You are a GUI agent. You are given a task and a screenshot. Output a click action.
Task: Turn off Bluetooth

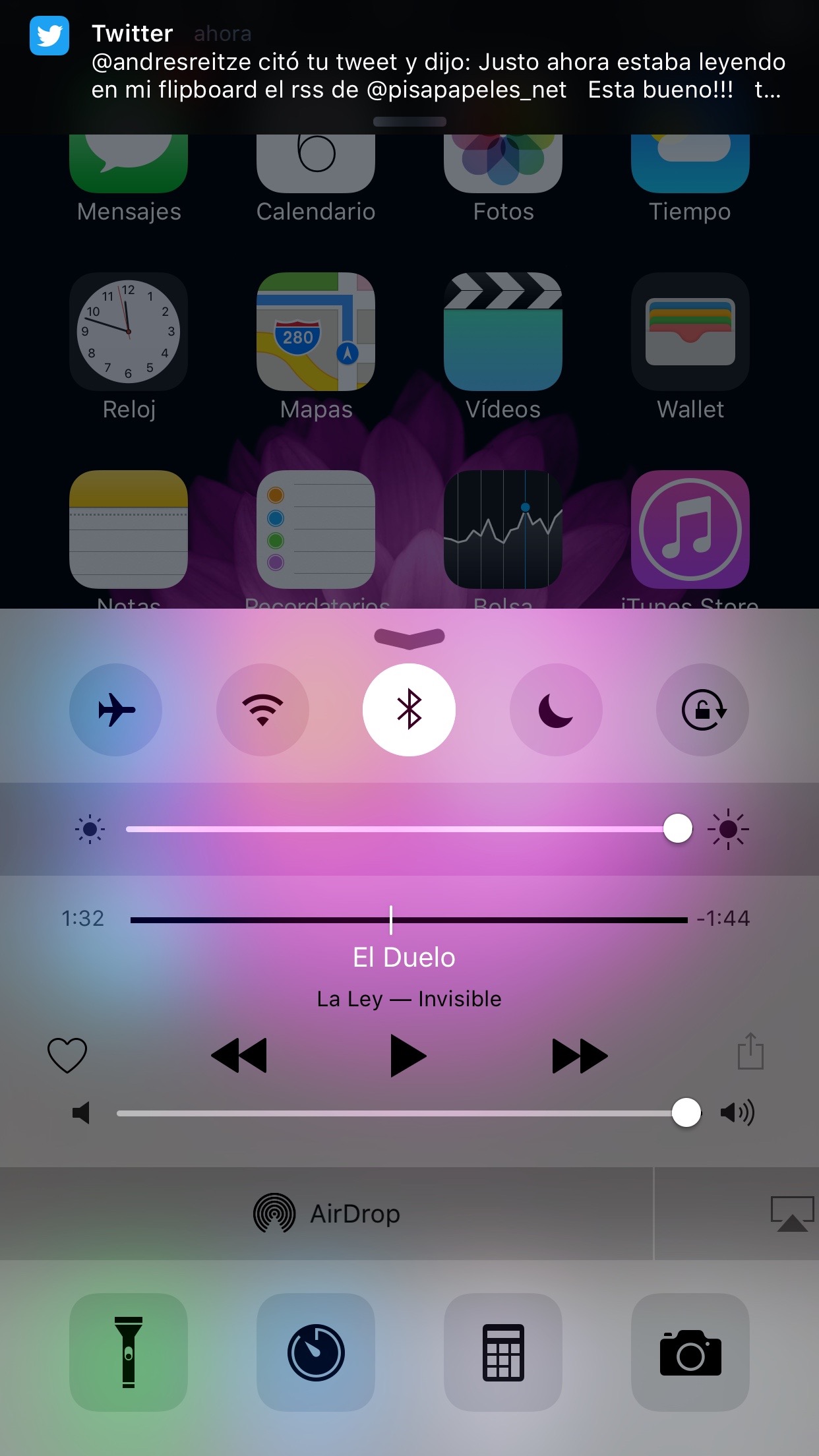coord(409,710)
